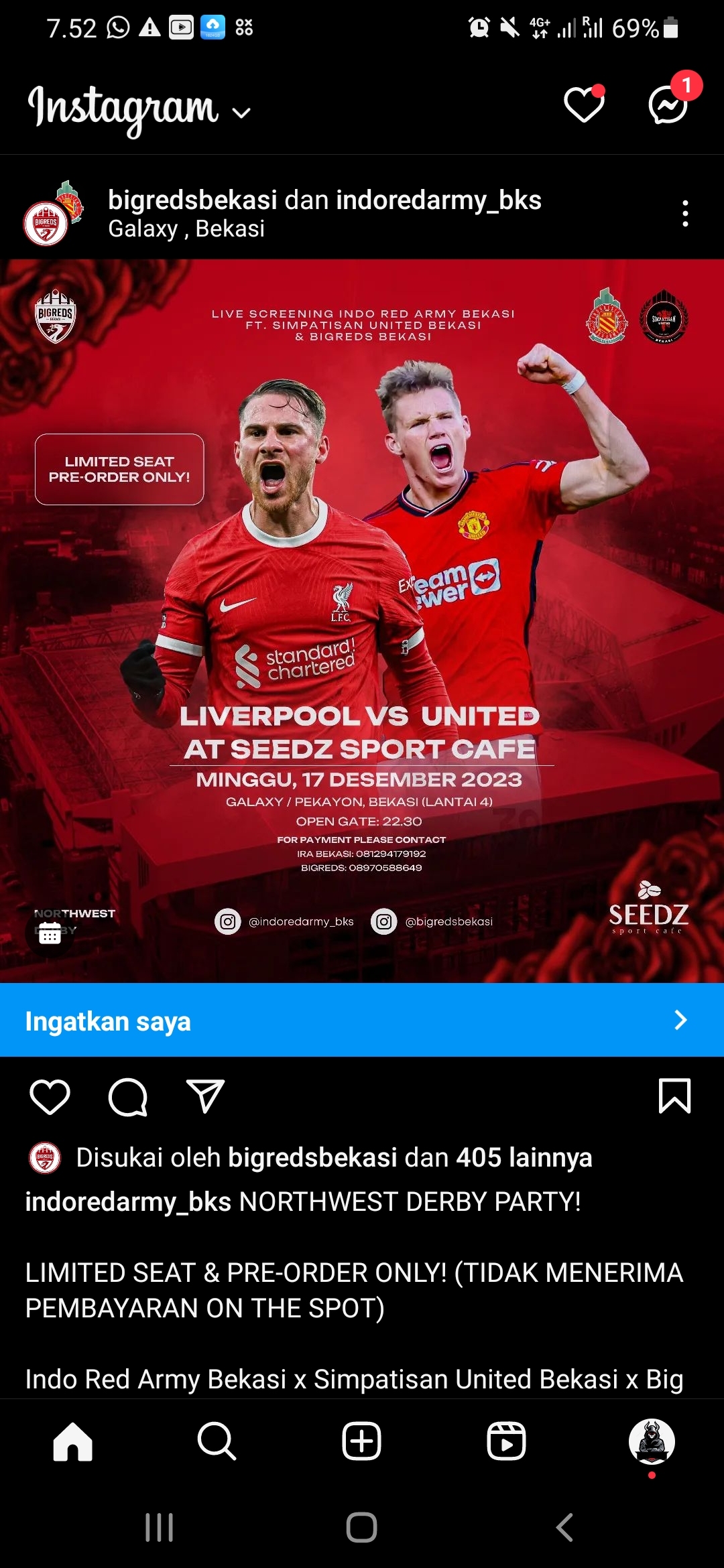Open Messenger direct messages

(668, 105)
